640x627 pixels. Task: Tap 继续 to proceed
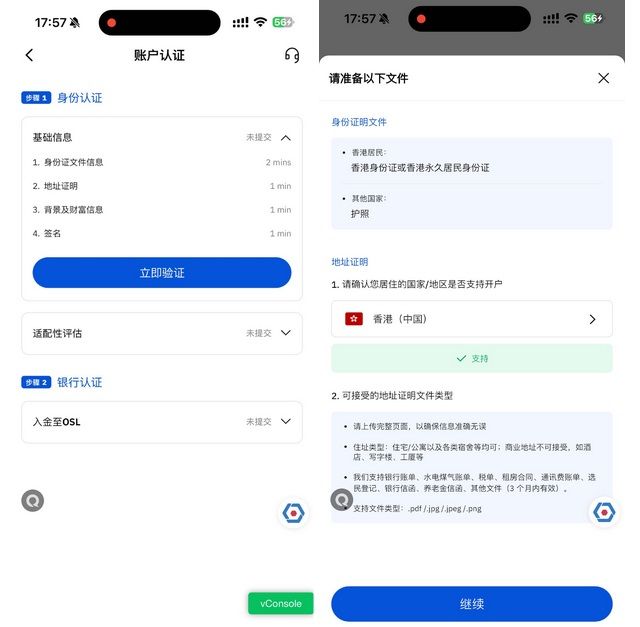click(x=472, y=604)
